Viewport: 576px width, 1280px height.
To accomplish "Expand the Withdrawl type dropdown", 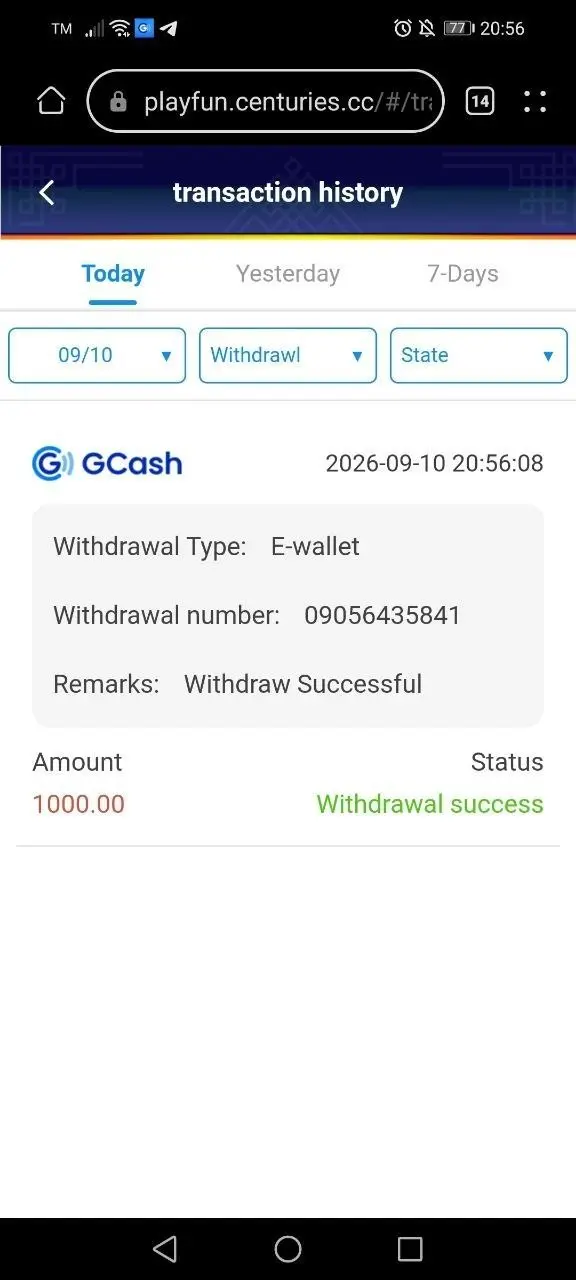I will 288,355.
